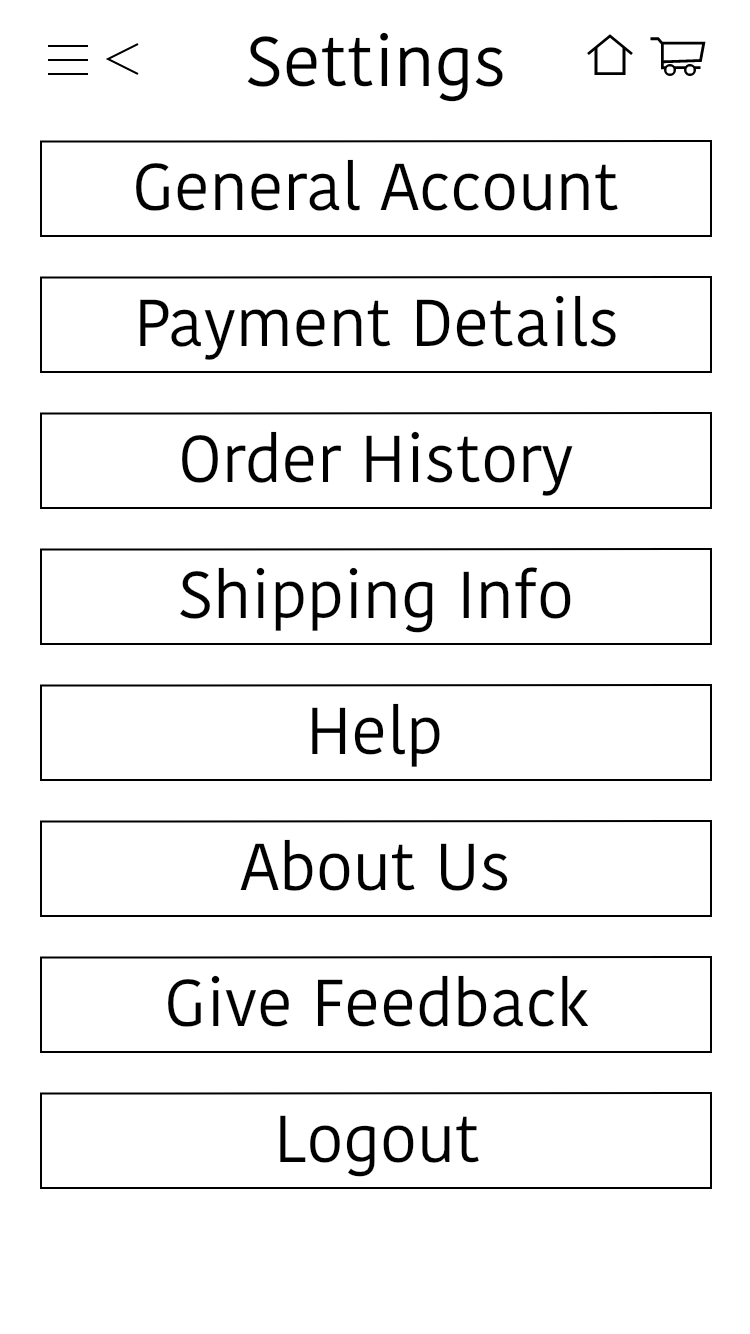Open the shopping cart
The image size is (750, 1334).
point(678,56)
